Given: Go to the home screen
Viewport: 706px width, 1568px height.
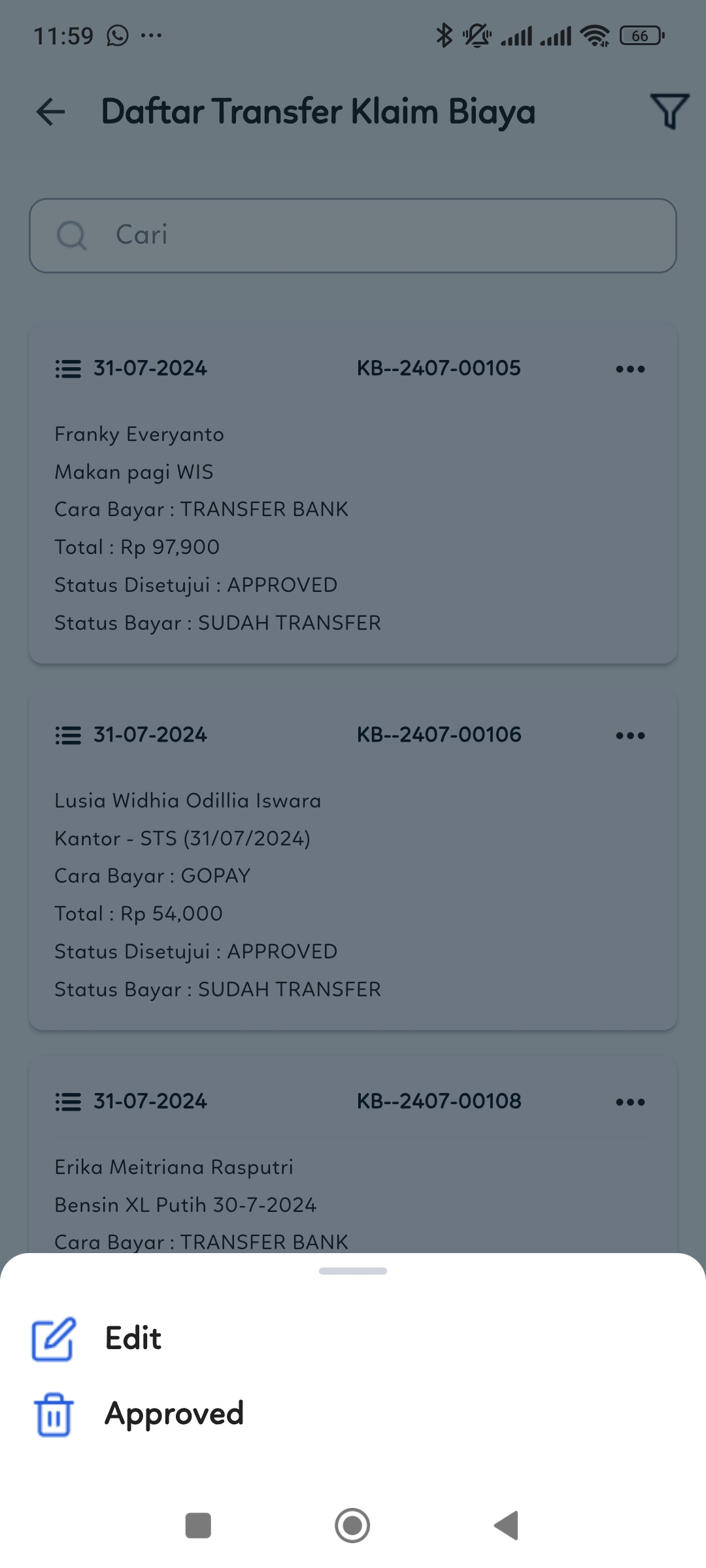Looking at the screenshot, I should point(352,1526).
